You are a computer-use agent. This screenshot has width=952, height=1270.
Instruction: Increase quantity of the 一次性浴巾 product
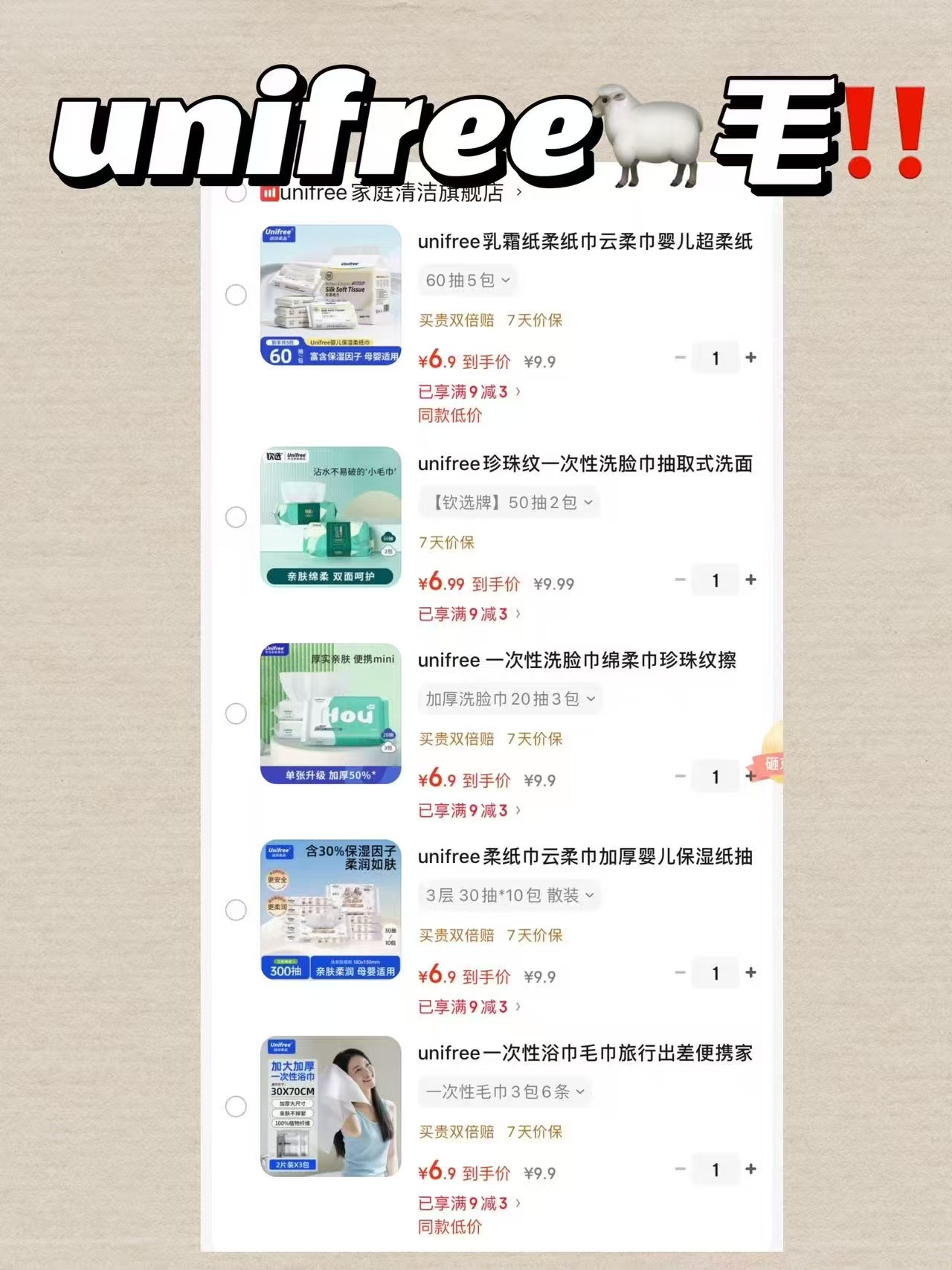pyautogui.click(x=751, y=1170)
